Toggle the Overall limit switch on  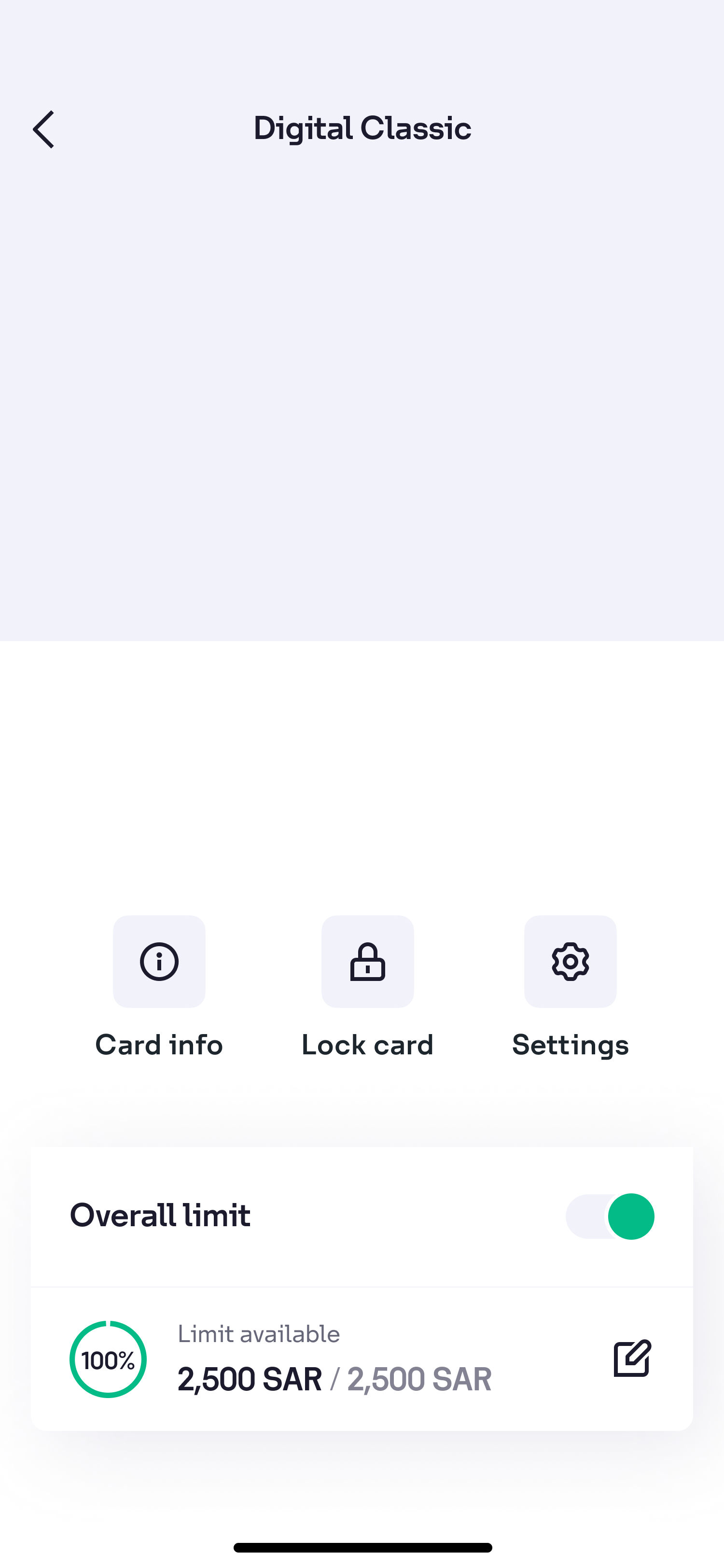pyautogui.click(x=609, y=1215)
